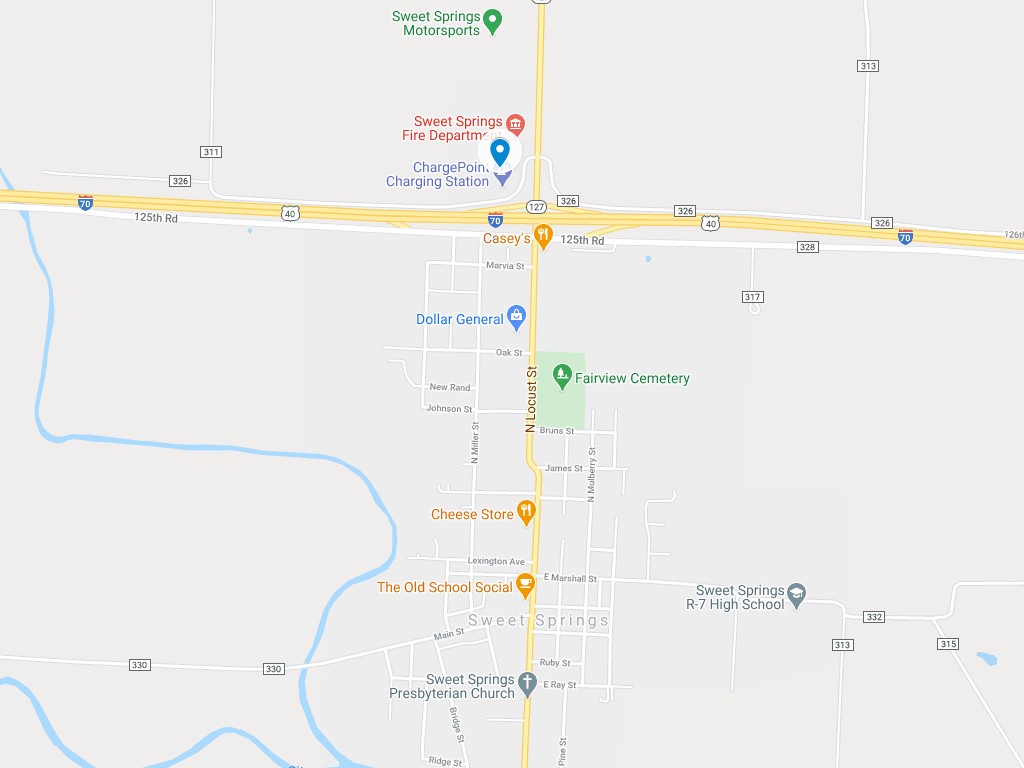Select the Dollar General store marker
This screenshot has width=1024, height=768.
[x=516, y=318]
